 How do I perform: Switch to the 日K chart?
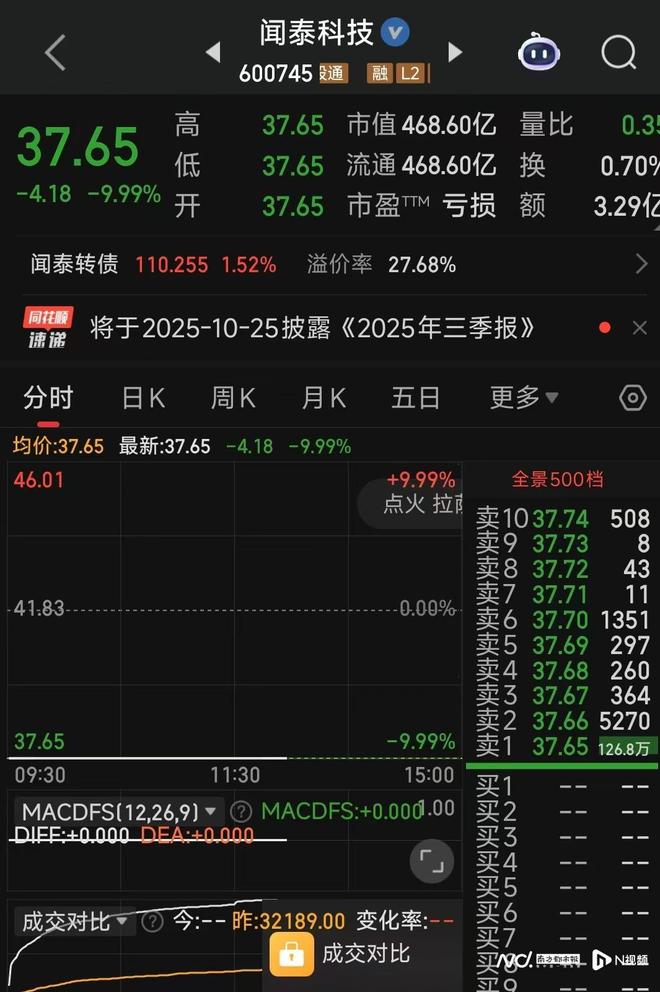(143, 398)
